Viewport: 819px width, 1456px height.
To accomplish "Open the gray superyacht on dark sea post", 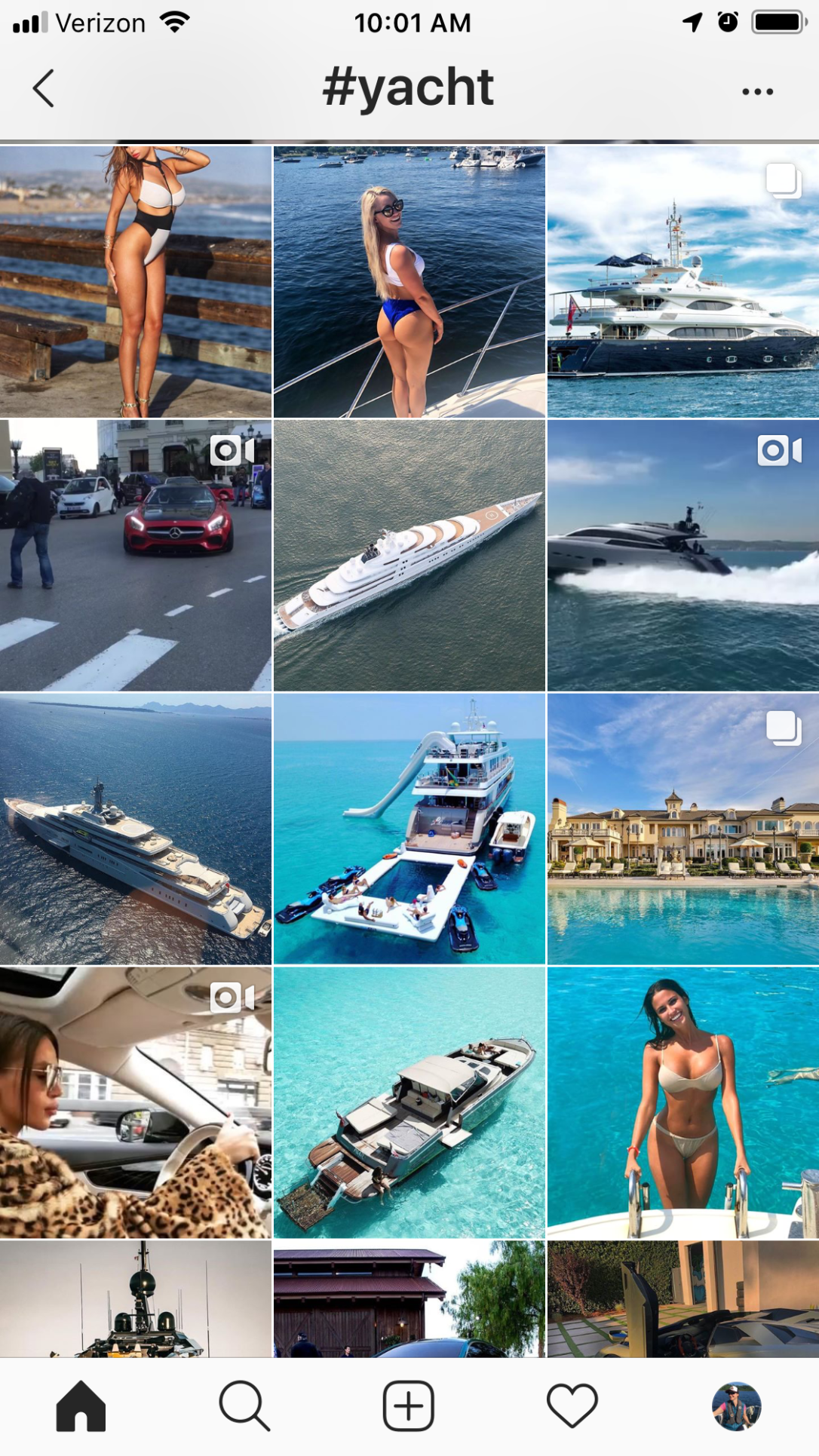I will [136, 829].
